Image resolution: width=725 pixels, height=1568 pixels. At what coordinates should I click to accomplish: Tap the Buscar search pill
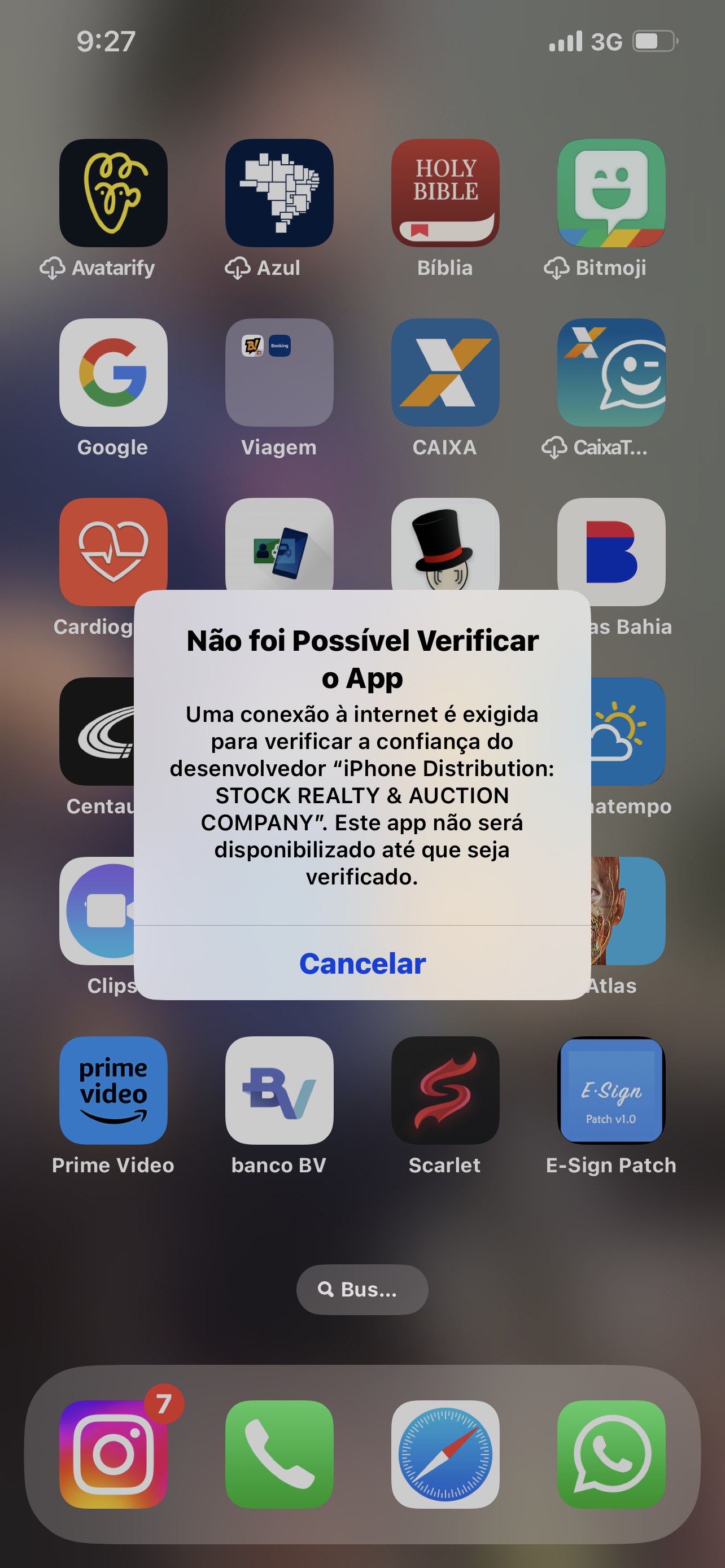click(362, 1289)
